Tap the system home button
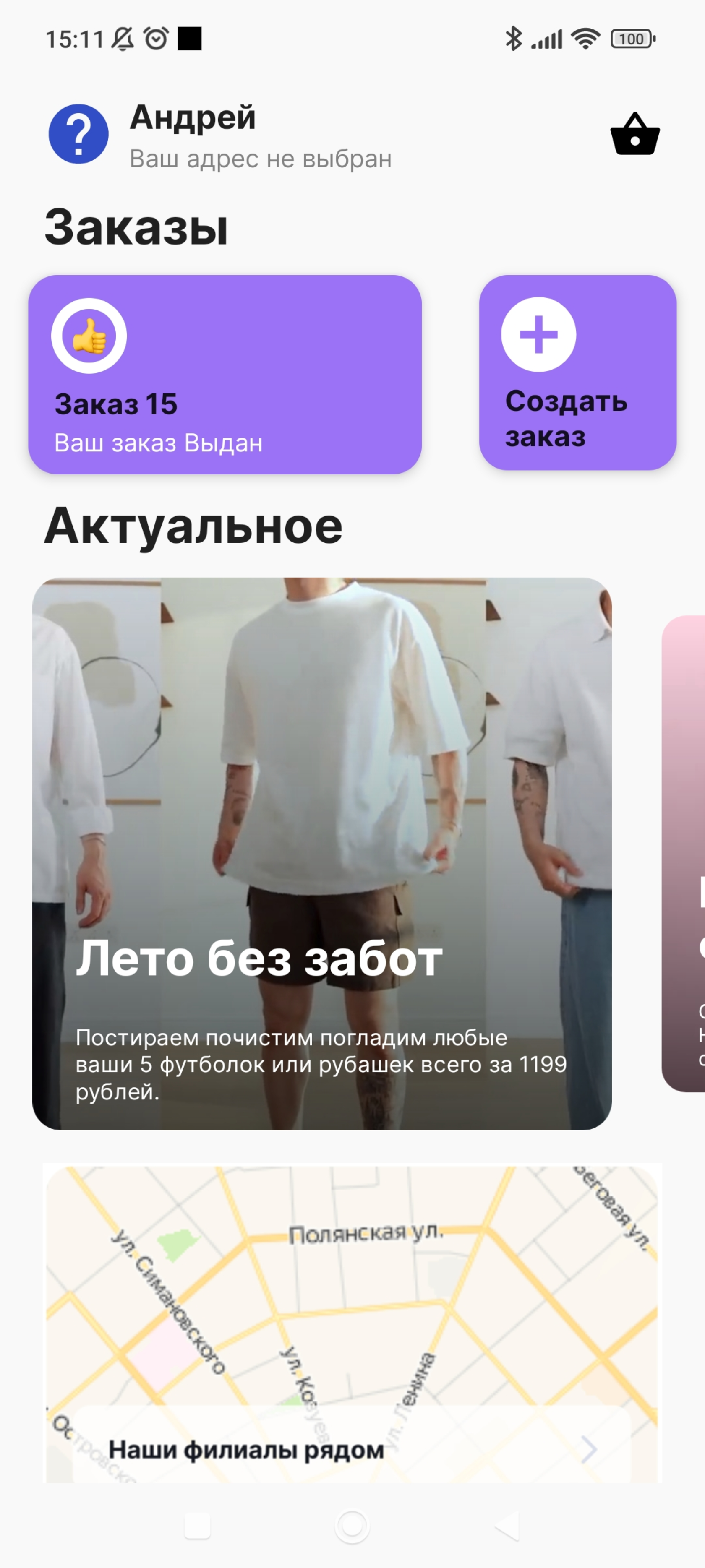The height and width of the screenshot is (1568, 705). (x=352, y=1526)
